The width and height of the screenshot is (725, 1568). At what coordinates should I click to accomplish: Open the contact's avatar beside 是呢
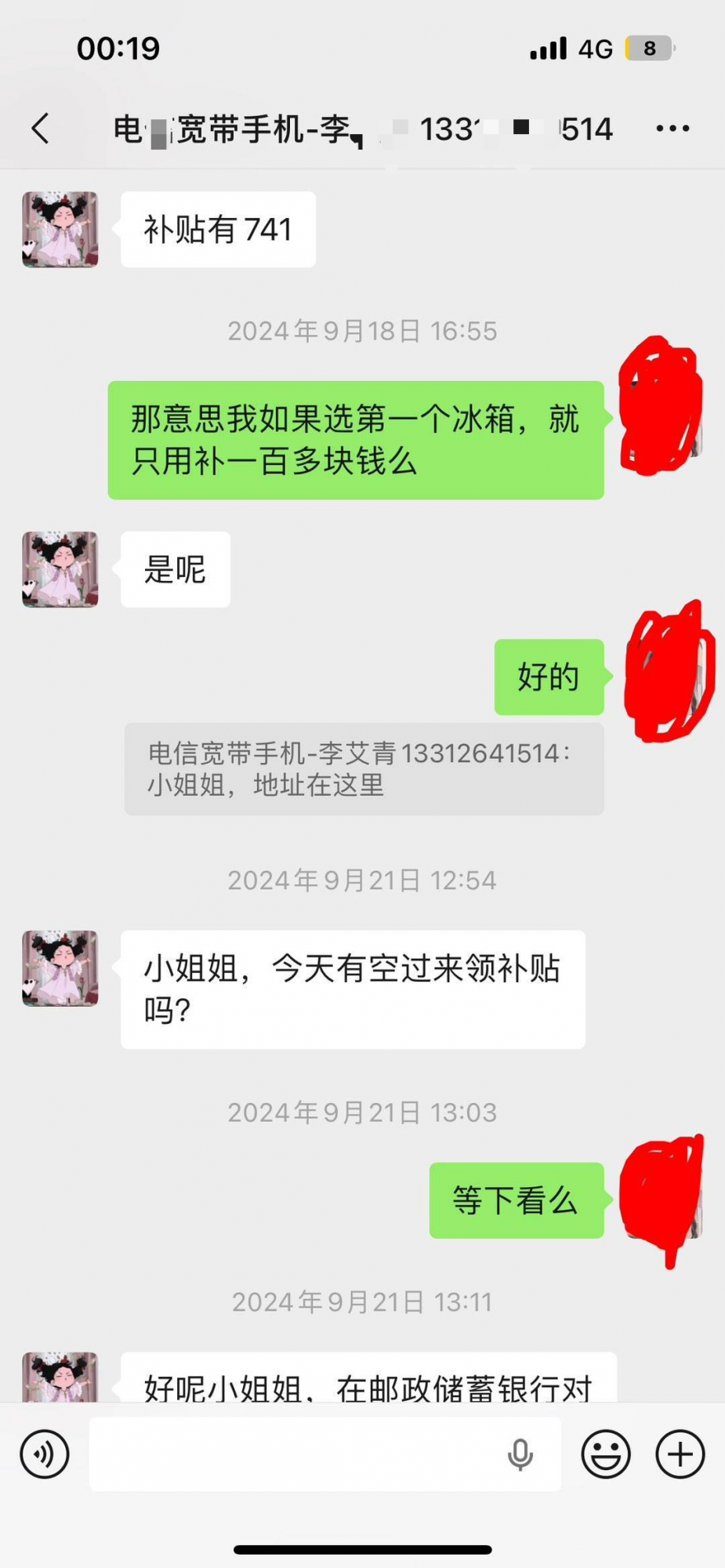coord(60,569)
